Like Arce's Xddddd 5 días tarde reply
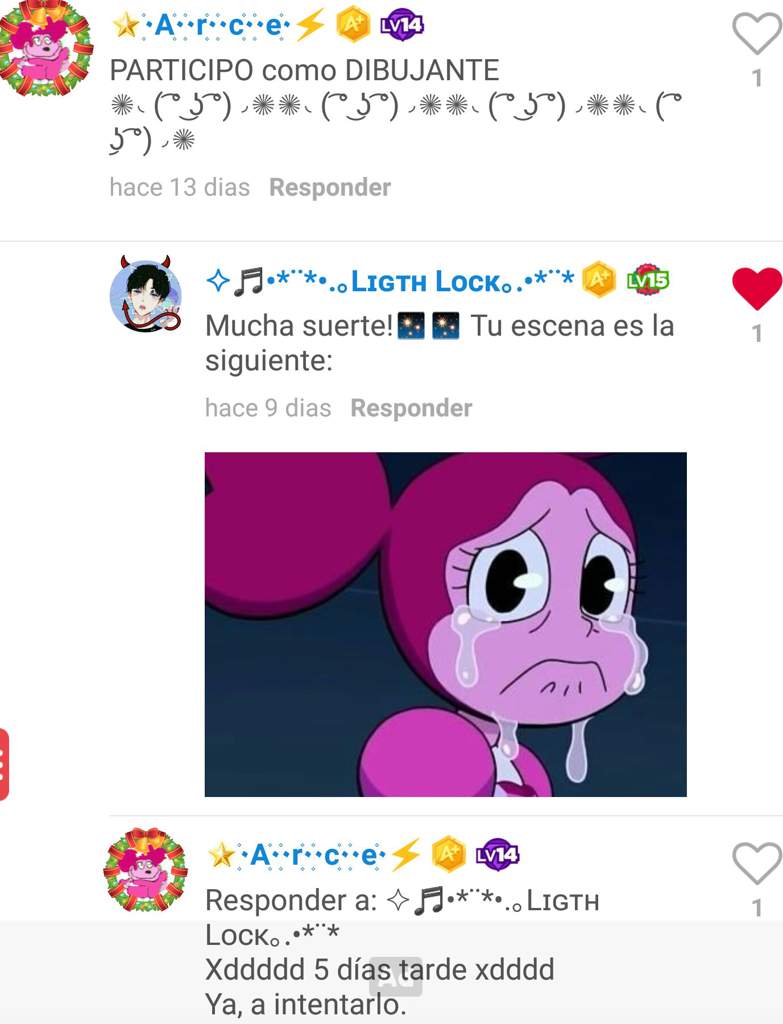Screen dimensions: 783x1024 click(756, 862)
